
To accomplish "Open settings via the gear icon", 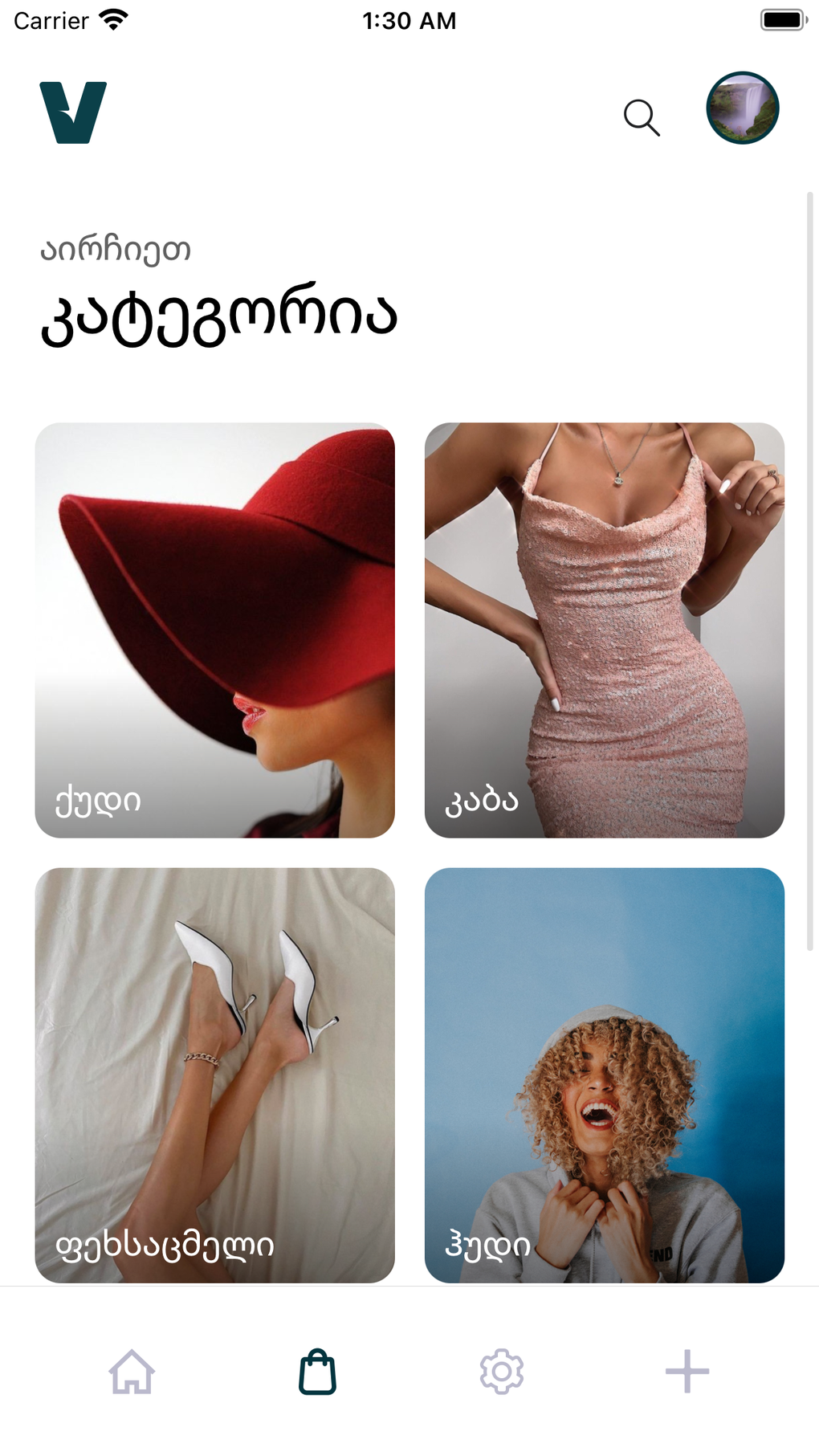I will point(503,1371).
